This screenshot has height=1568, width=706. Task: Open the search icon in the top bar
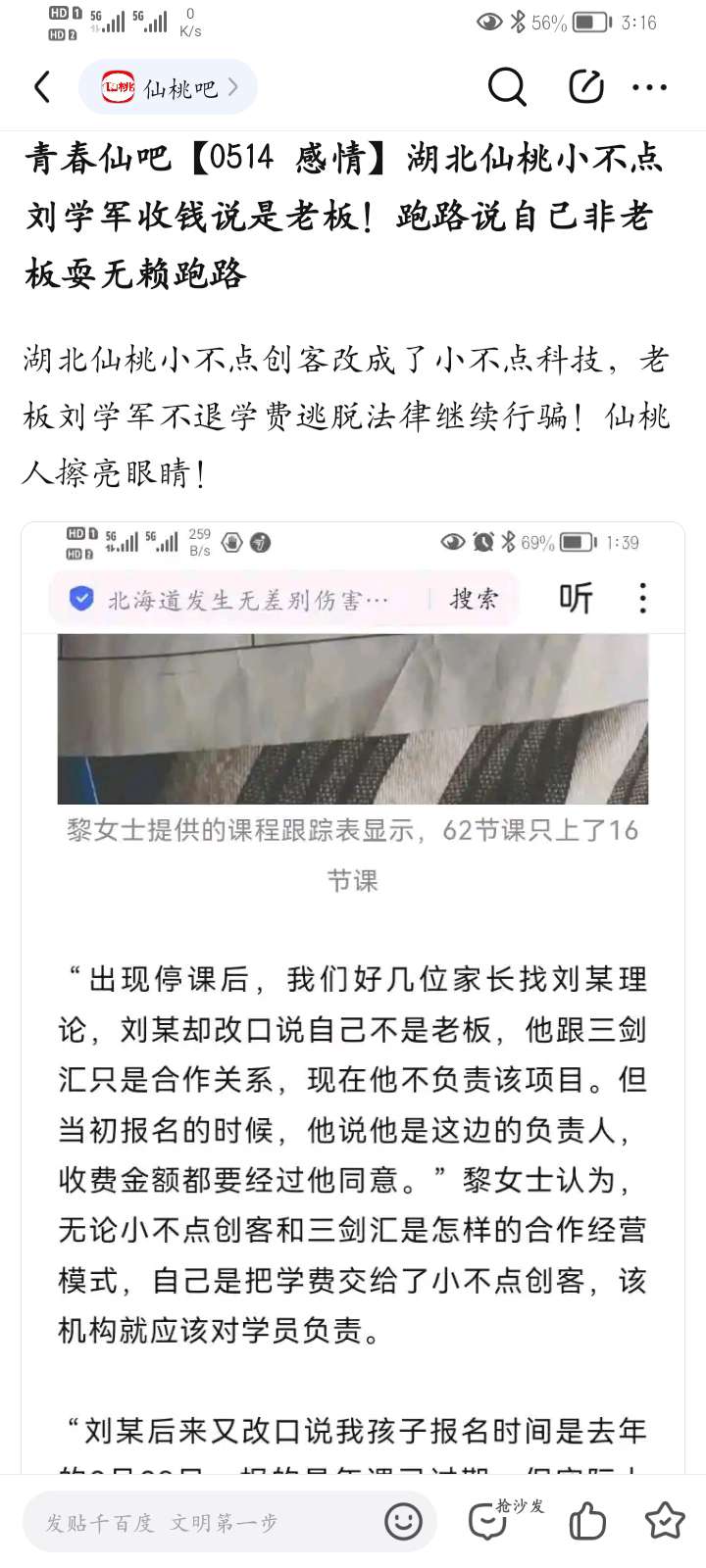[x=507, y=87]
